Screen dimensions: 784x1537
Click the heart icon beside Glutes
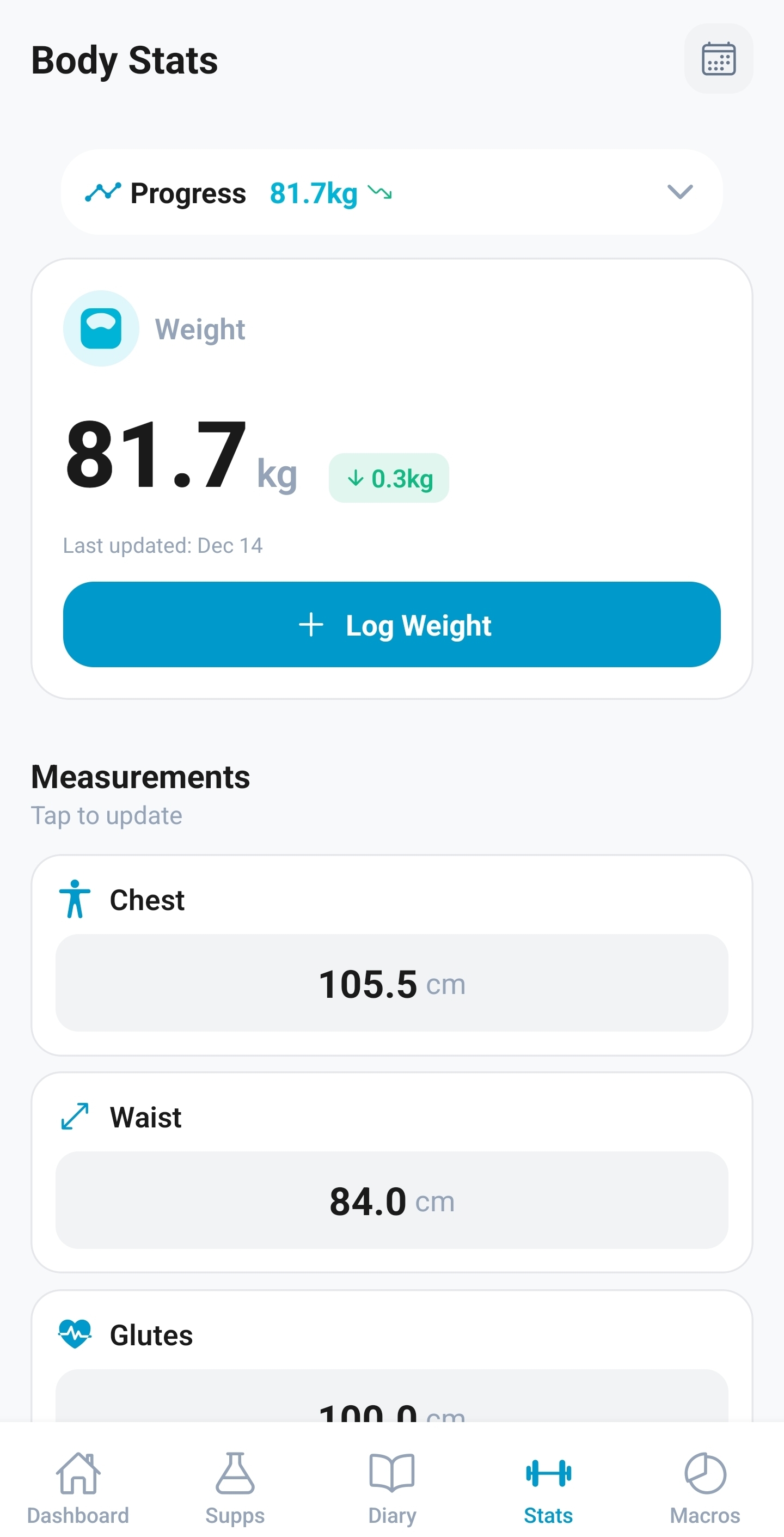pos(76,1335)
